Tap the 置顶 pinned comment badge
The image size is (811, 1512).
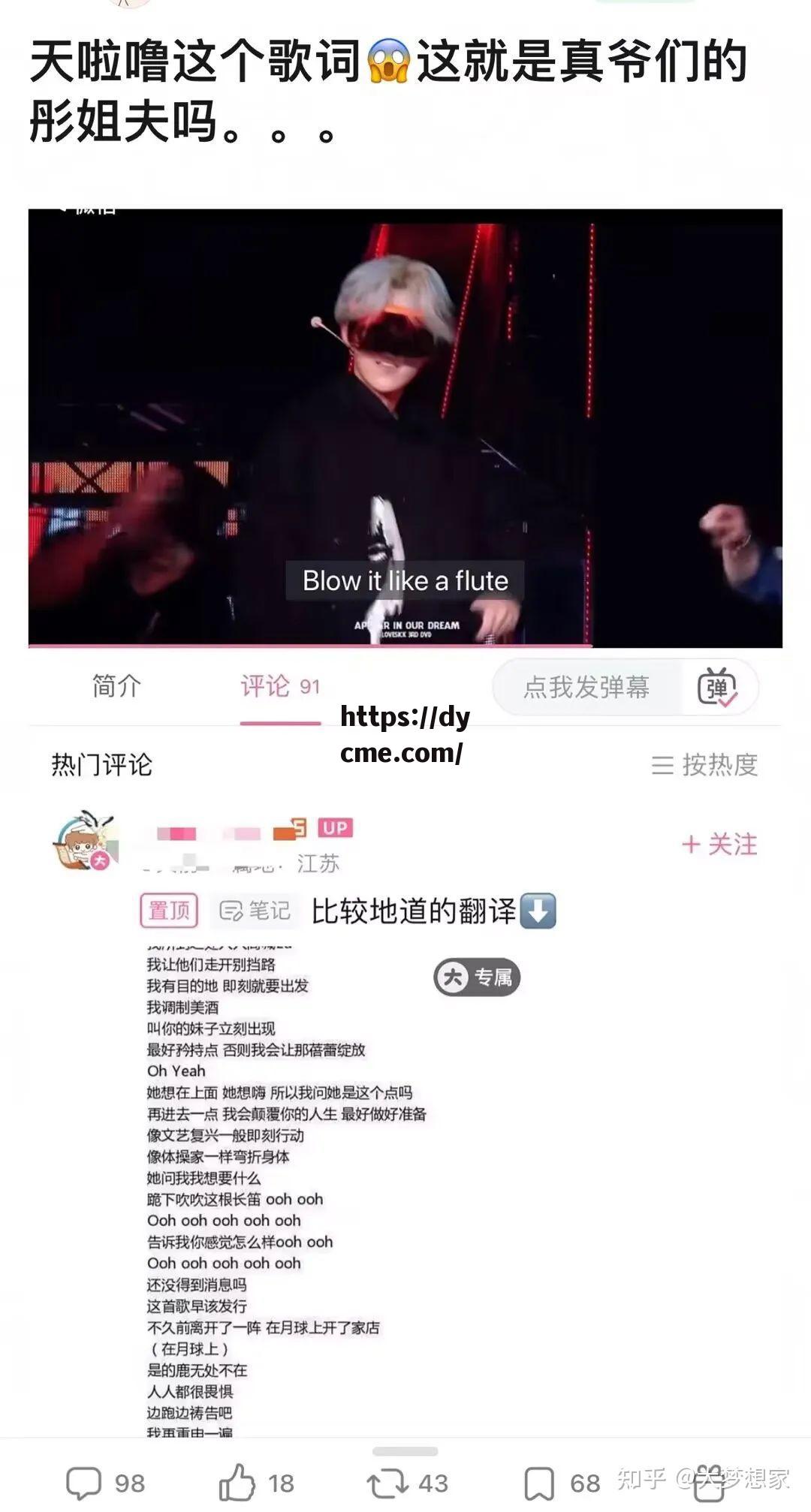168,908
